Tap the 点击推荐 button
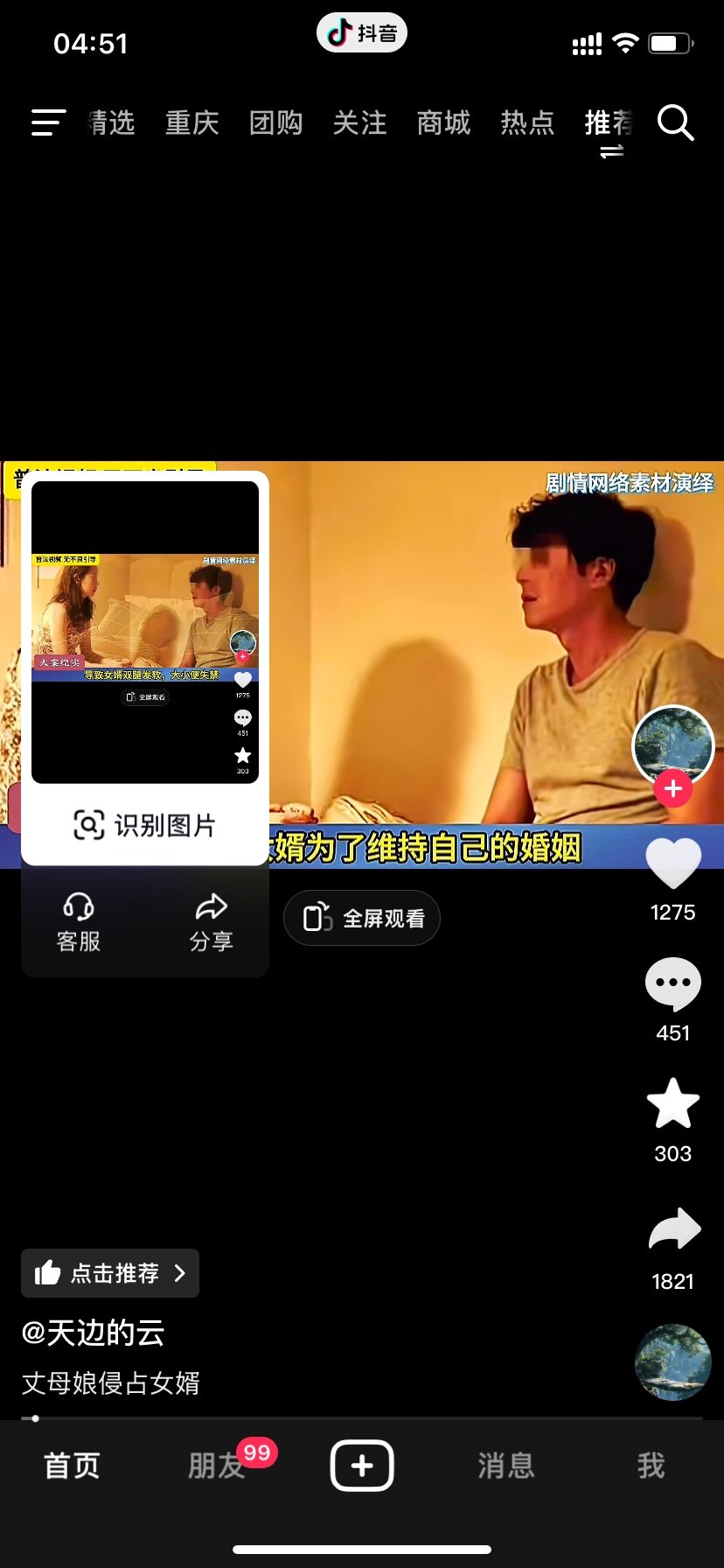The height and width of the screenshot is (1568, 724). tap(110, 1273)
